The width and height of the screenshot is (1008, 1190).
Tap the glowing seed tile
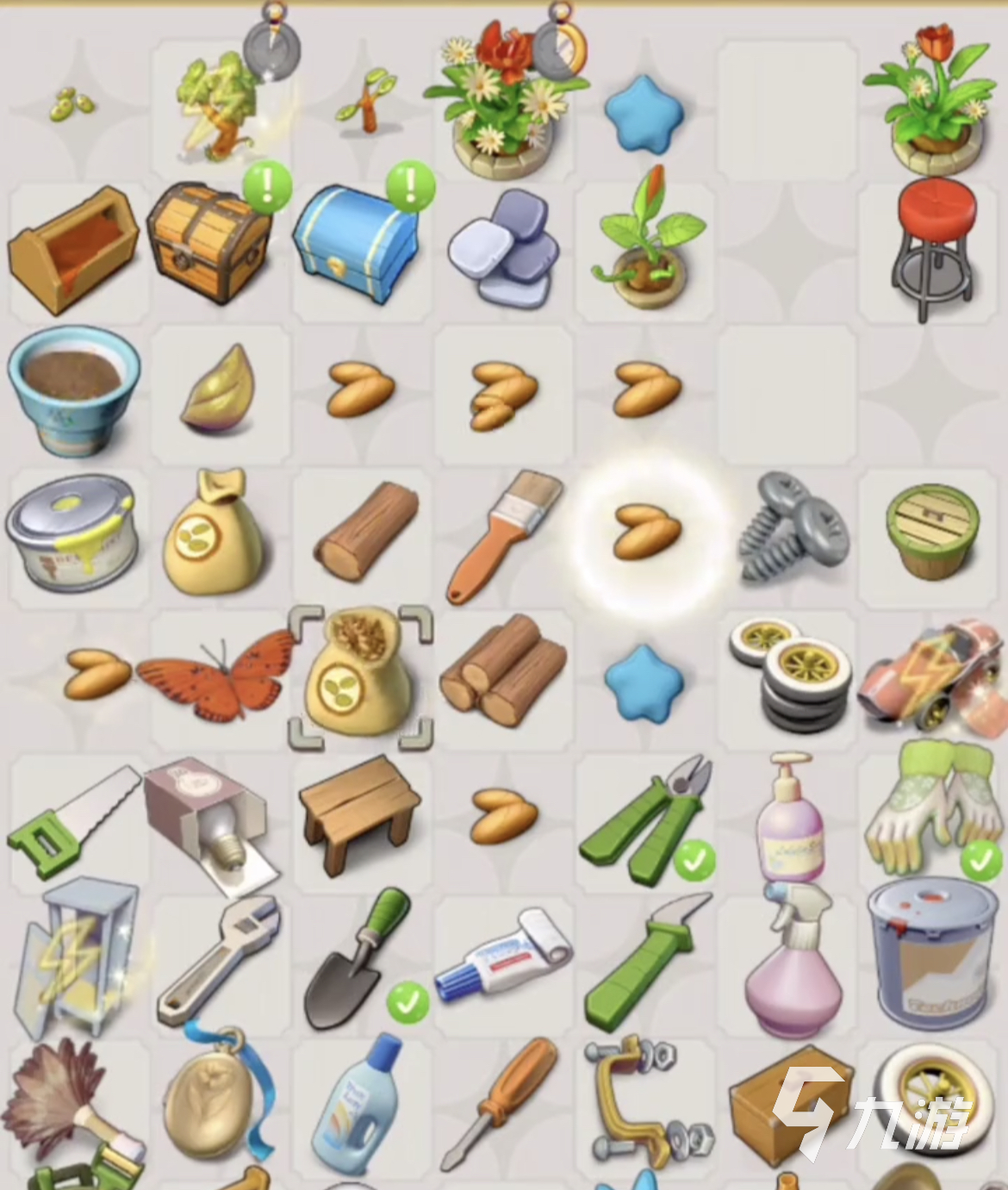pyautogui.click(x=647, y=532)
